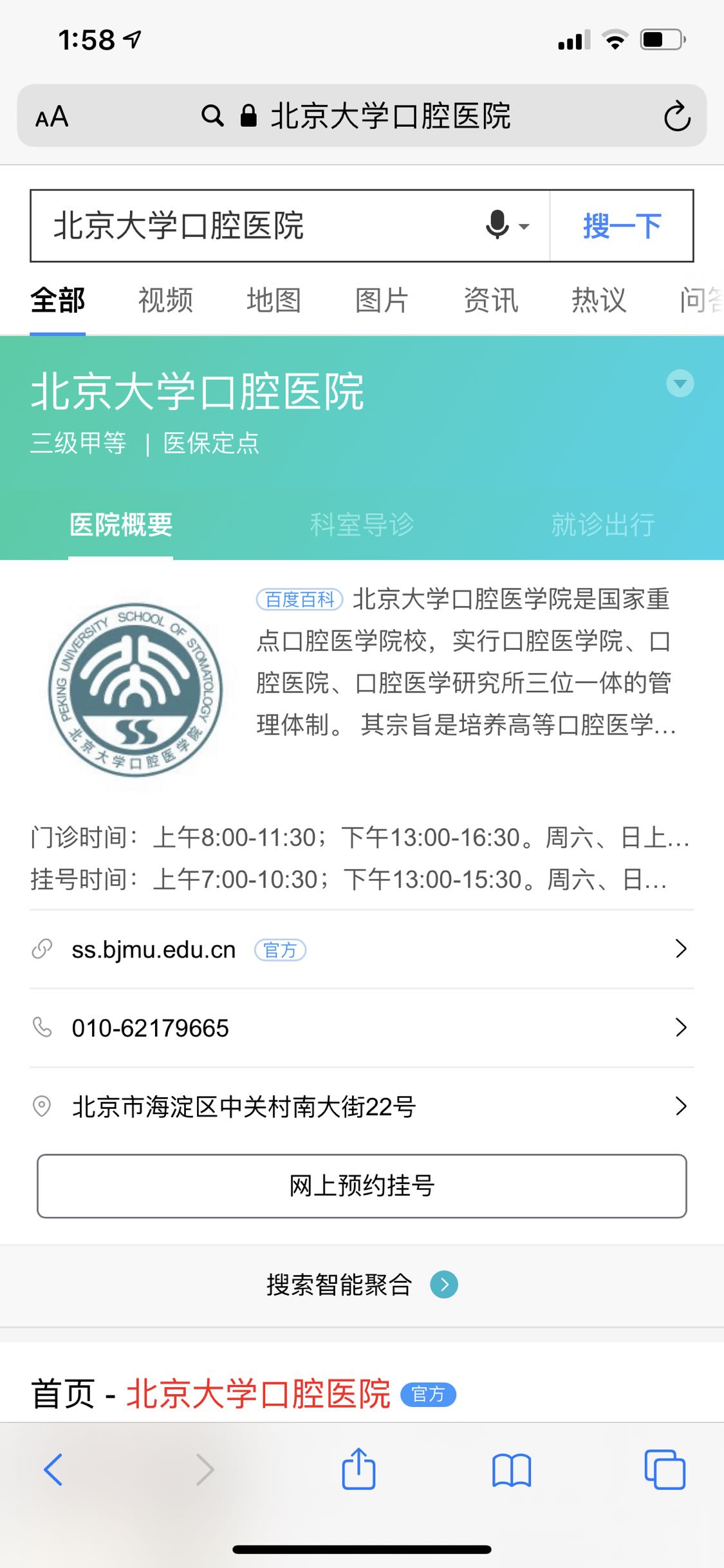724x1568 pixels.
Task: Open the Safari share sheet
Action: coord(358,1469)
